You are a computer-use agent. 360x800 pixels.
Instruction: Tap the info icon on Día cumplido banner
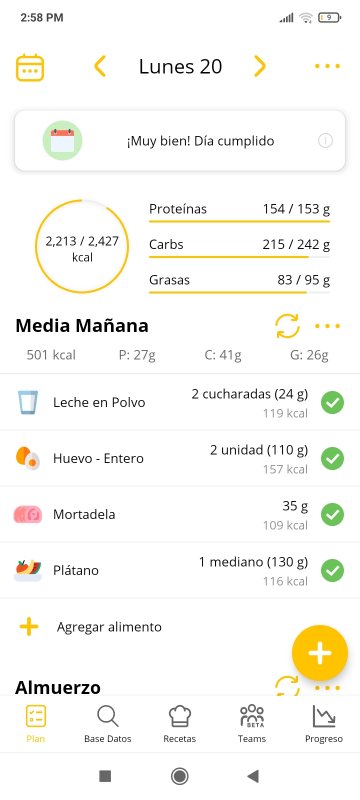tap(325, 141)
